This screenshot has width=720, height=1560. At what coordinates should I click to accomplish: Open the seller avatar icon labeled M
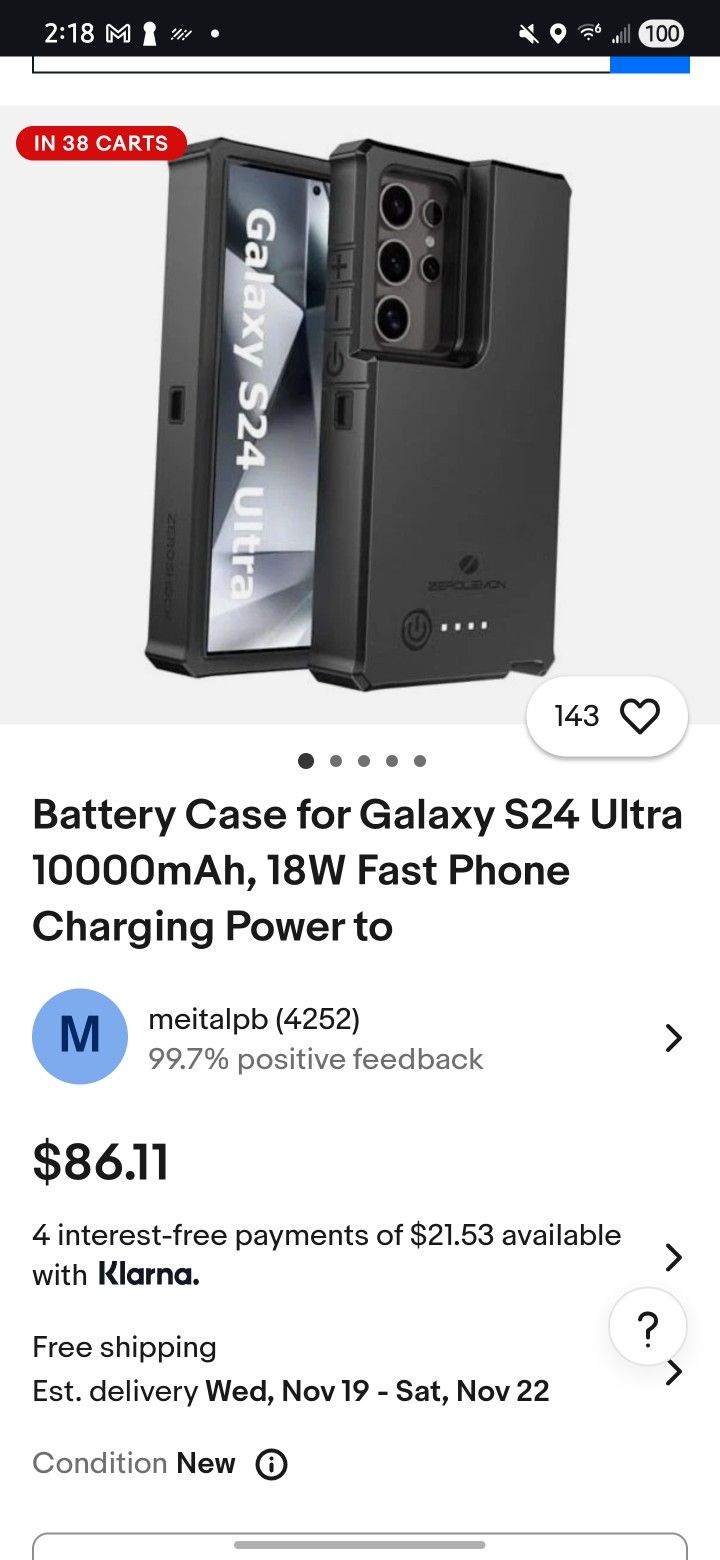click(x=80, y=1036)
